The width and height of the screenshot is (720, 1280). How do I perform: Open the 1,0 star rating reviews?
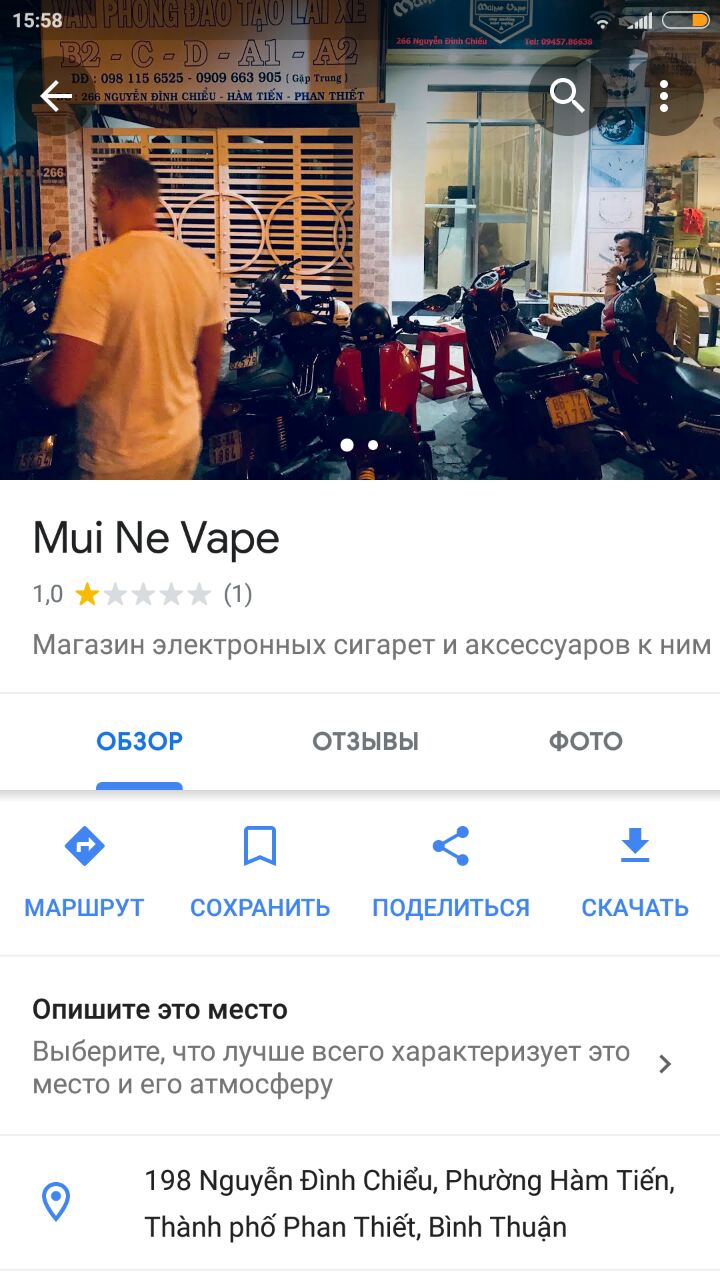(x=142, y=595)
